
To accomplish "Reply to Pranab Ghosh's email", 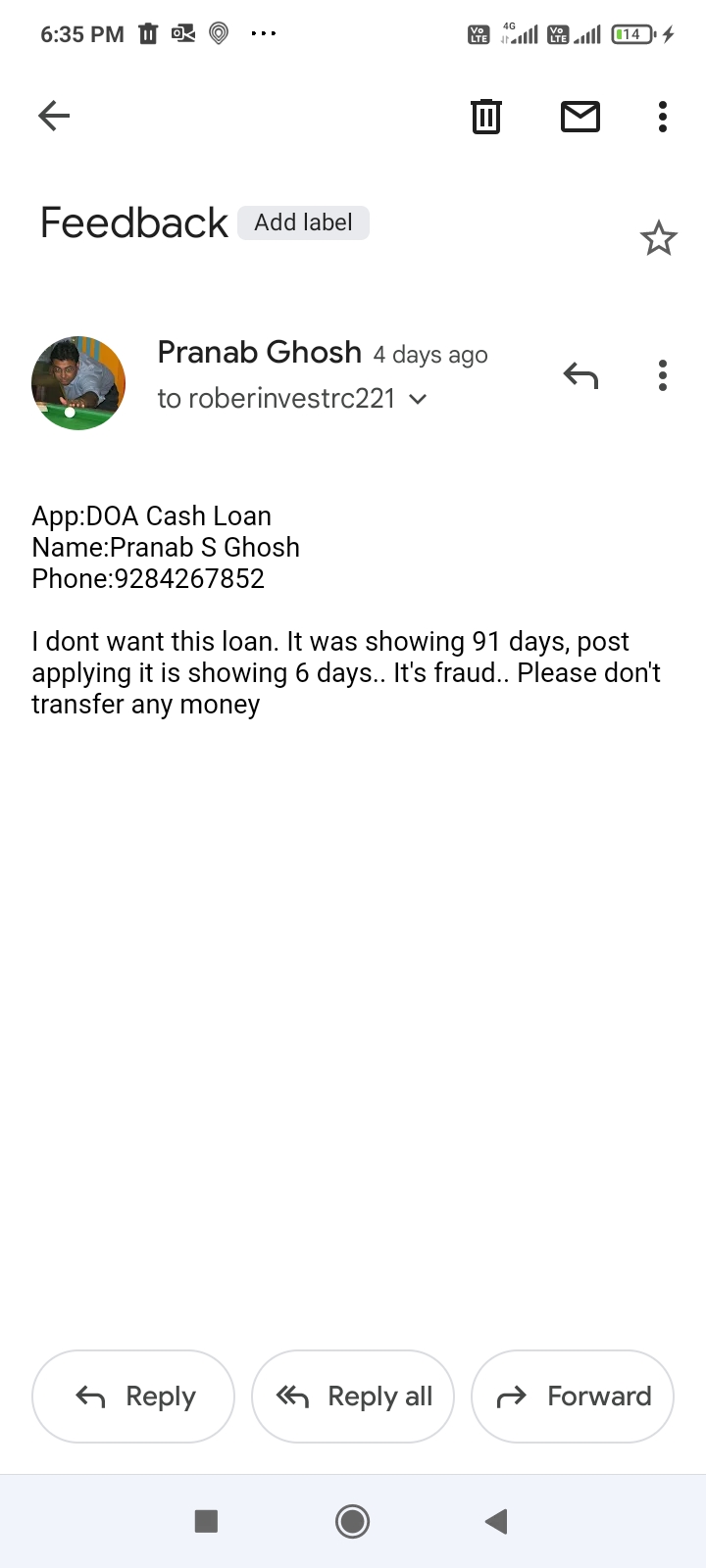I will [133, 1396].
